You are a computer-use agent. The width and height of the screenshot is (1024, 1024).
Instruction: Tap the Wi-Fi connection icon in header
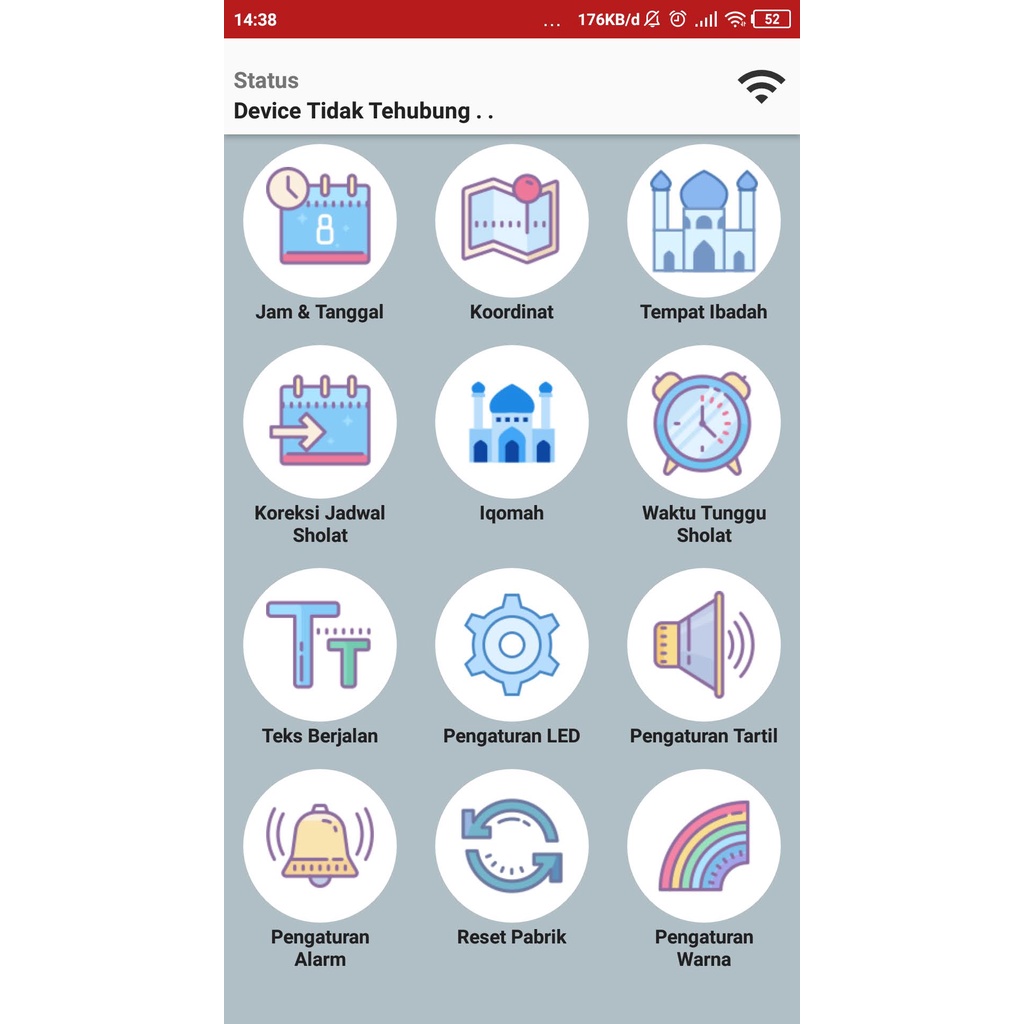761,87
